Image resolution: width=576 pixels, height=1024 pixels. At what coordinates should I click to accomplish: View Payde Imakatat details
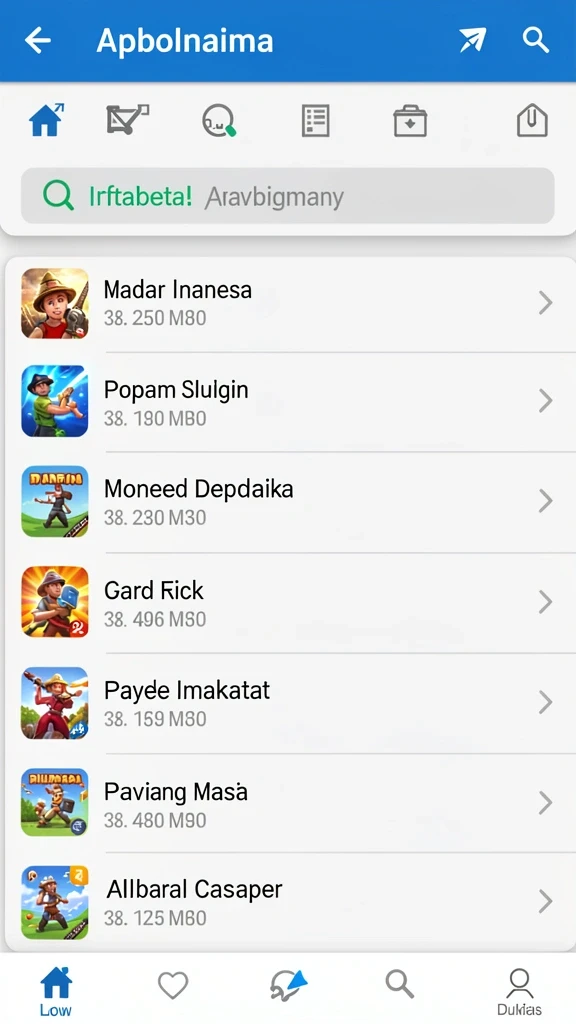[288, 703]
